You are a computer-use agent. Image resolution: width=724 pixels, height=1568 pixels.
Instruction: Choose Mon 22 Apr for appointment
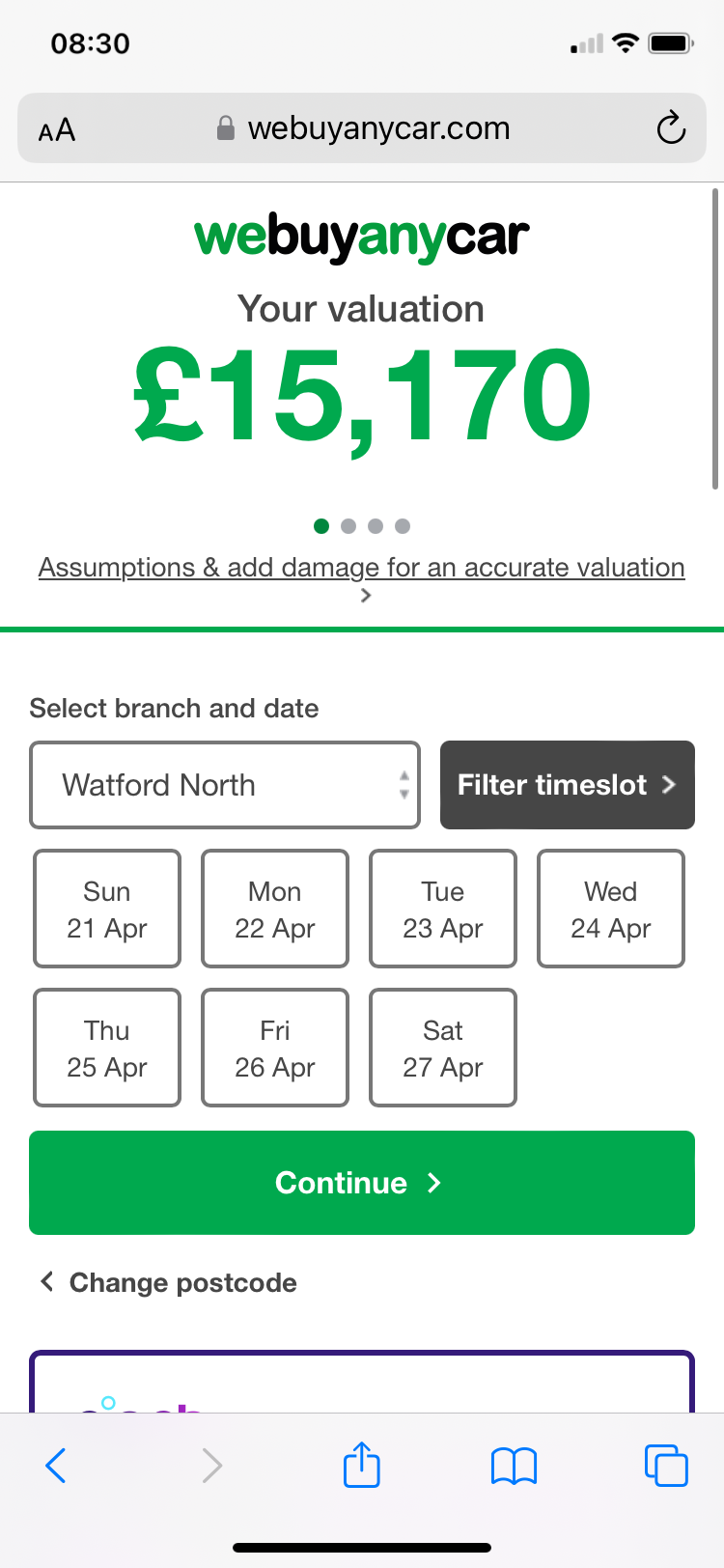(275, 910)
